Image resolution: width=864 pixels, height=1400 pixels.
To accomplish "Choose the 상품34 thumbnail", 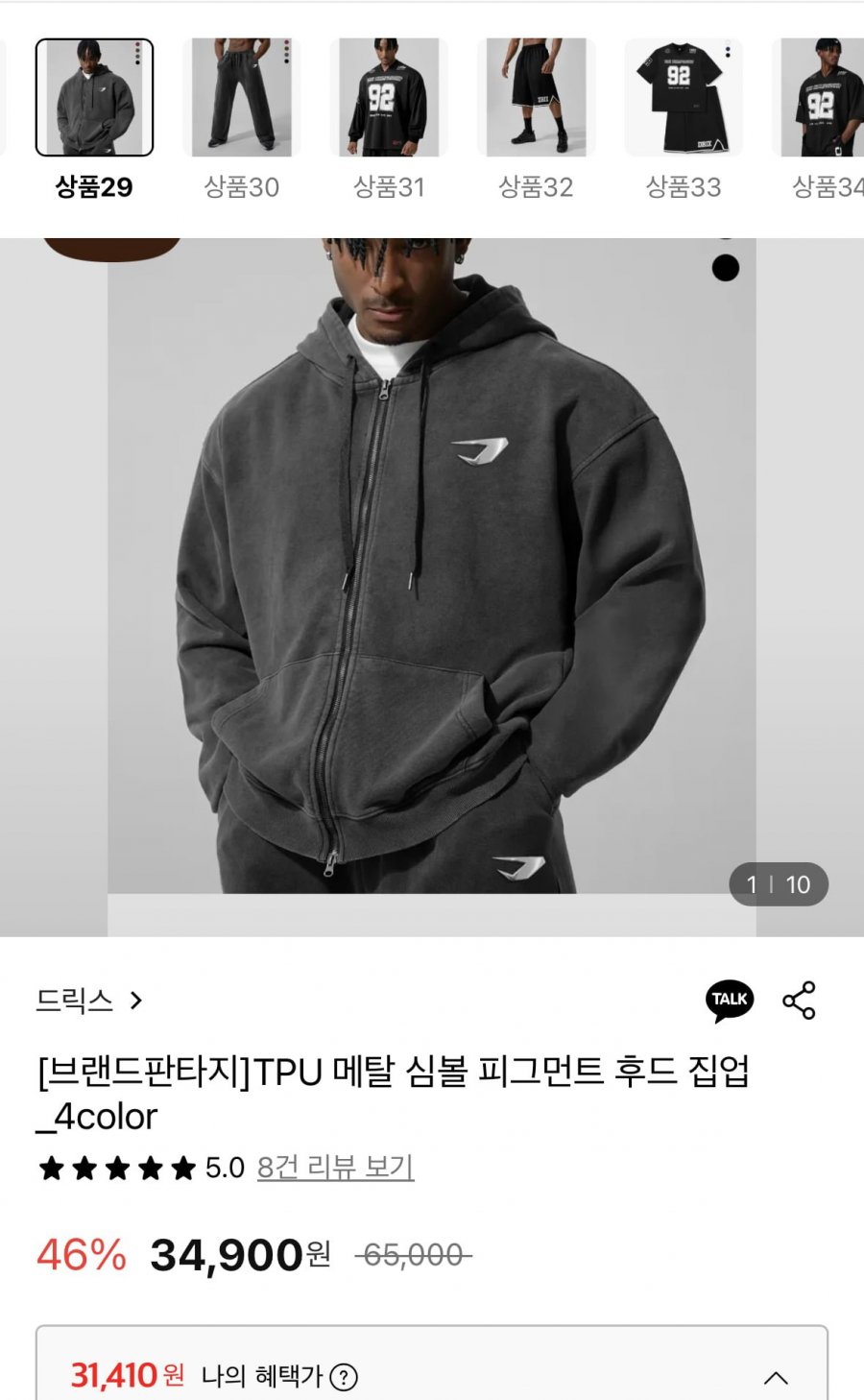I will tap(818, 97).
